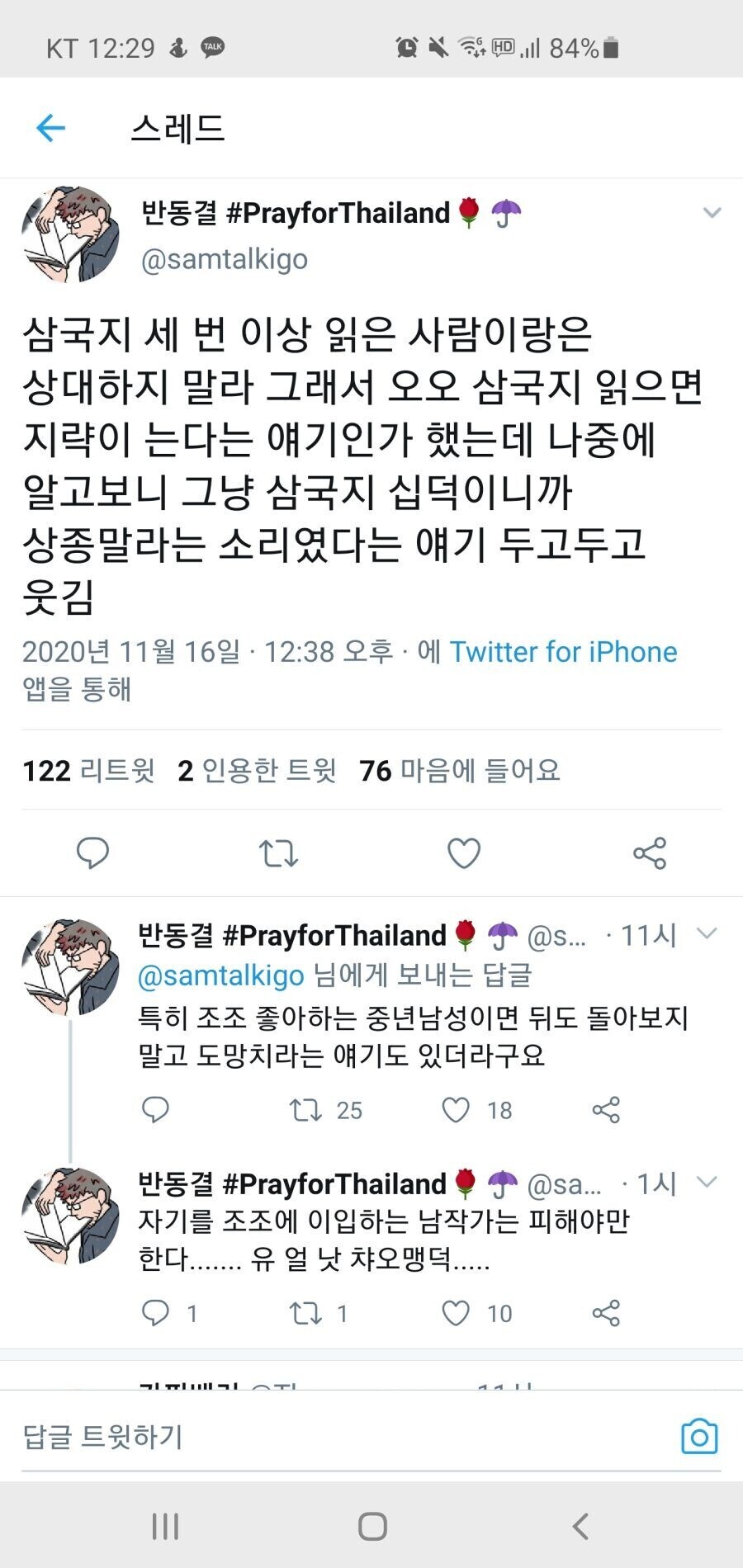This screenshot has height=1568, width=743.
Task: Retweet the reply with 25 retweets
Action: [x=306, y=1110]
